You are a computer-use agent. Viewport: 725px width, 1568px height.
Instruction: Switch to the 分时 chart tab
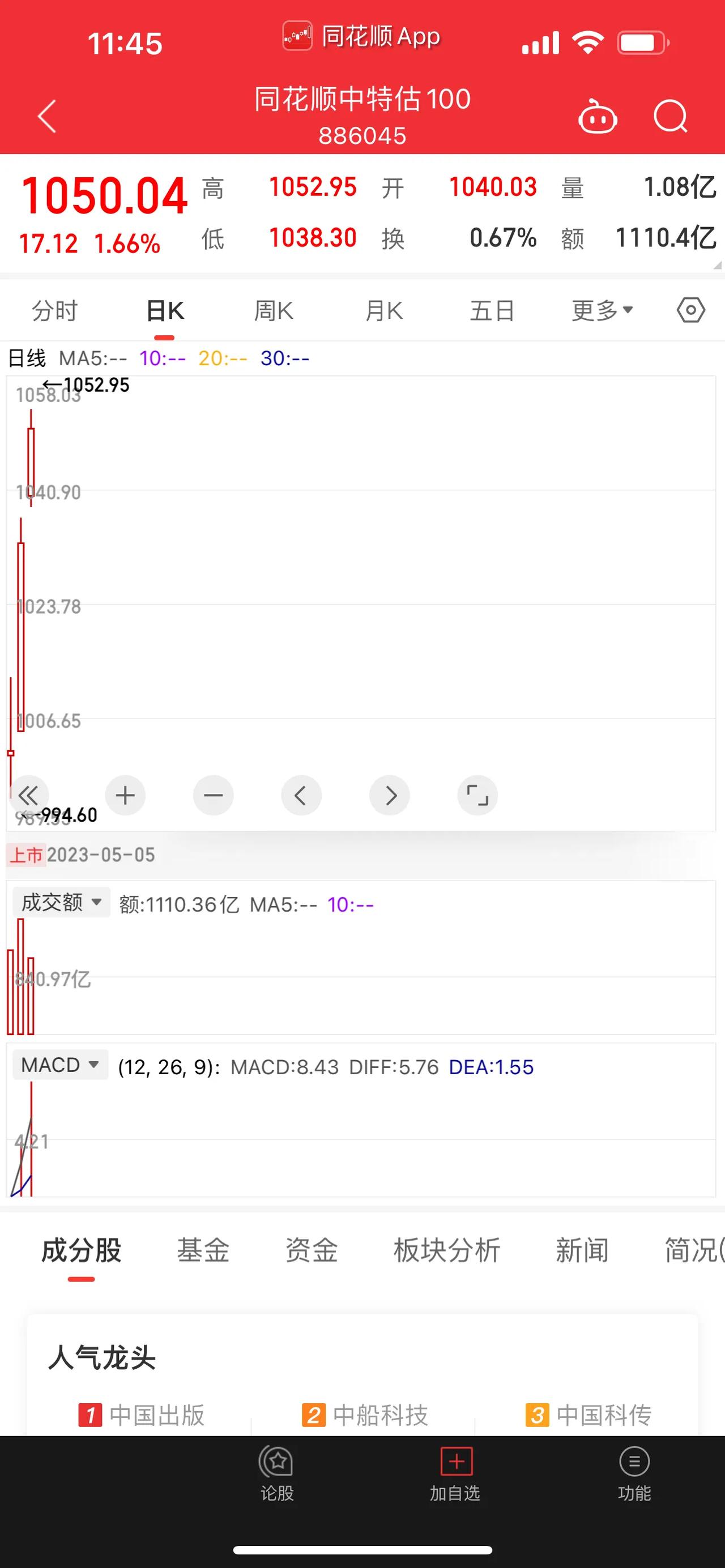[x=55, y=311]
